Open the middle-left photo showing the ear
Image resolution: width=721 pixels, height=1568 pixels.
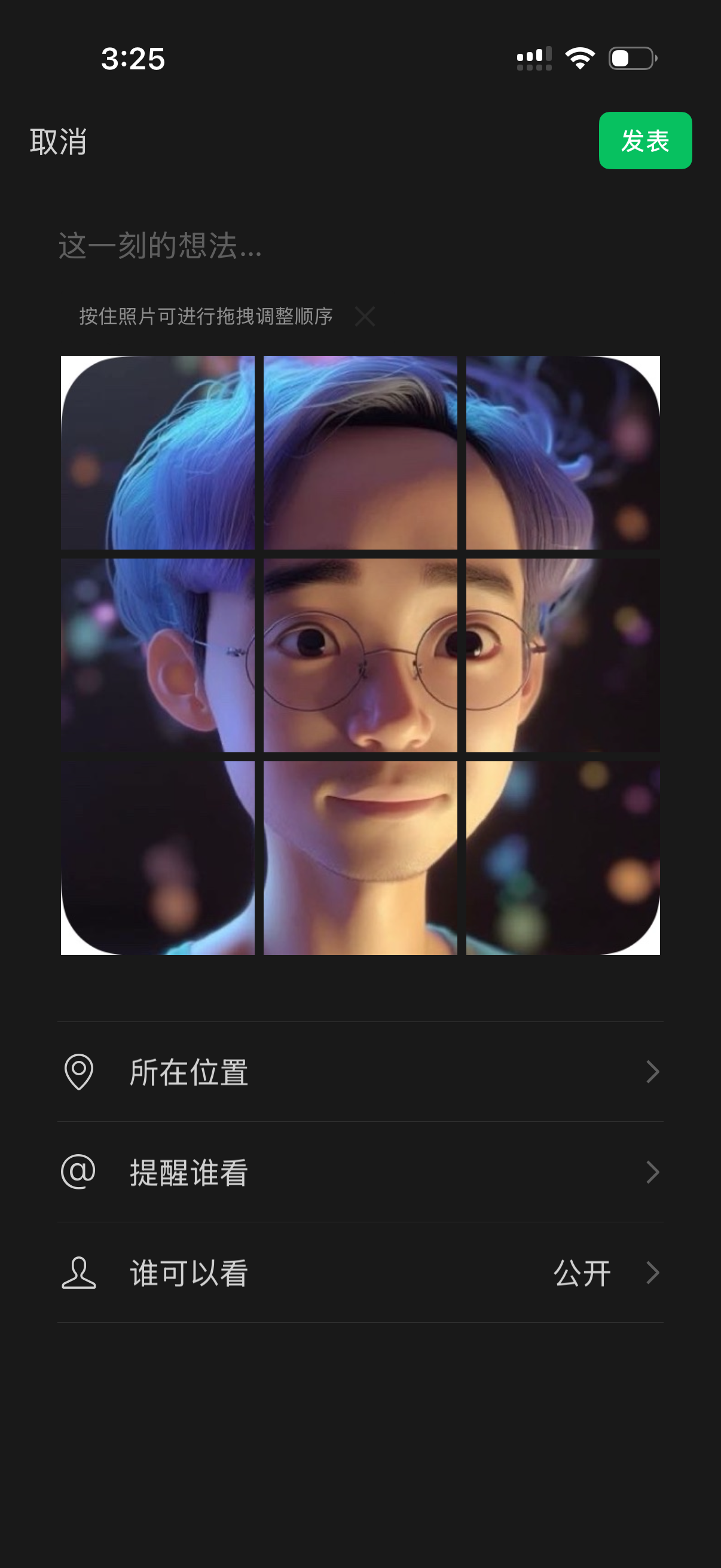coord(158,655)
